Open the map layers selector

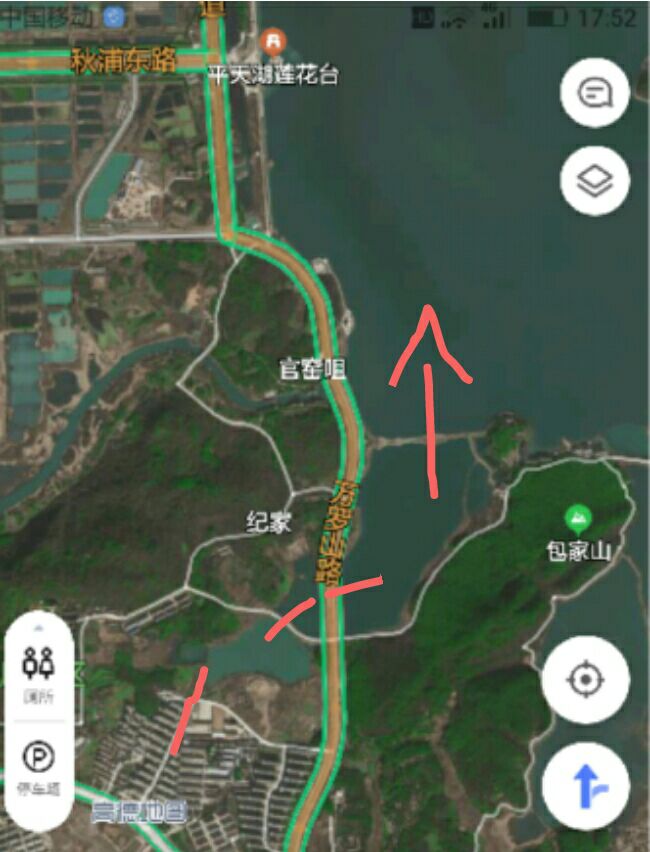(x=595, y=181)
